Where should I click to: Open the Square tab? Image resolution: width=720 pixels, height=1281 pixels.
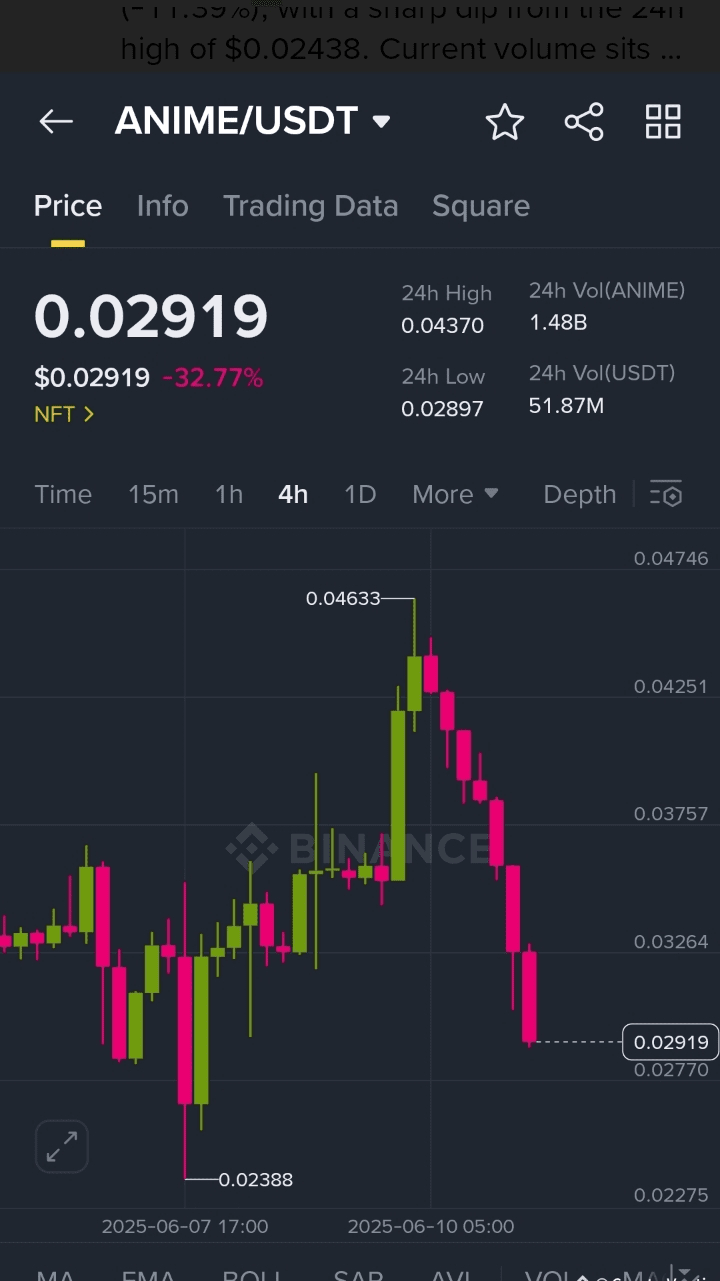(481, 206)
